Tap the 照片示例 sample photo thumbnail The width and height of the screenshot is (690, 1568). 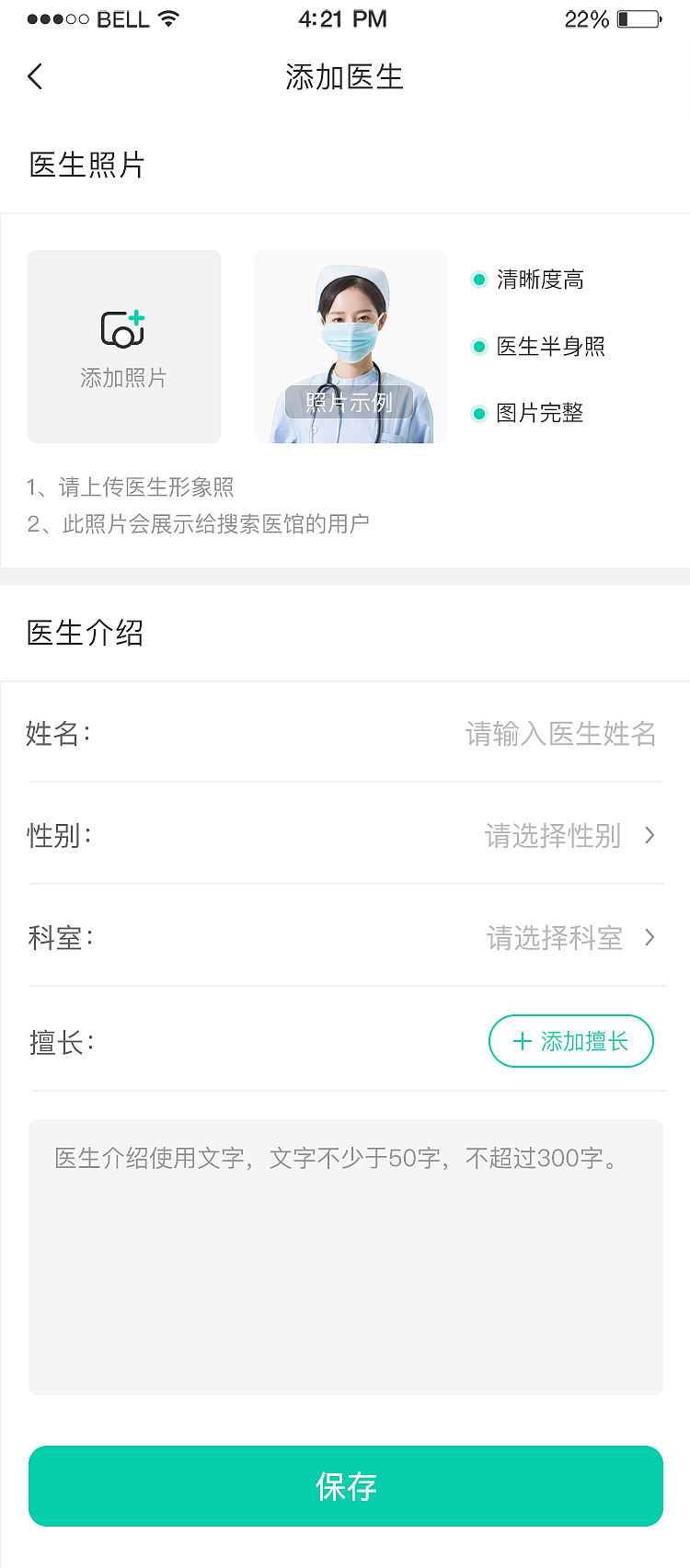[351, 347]
